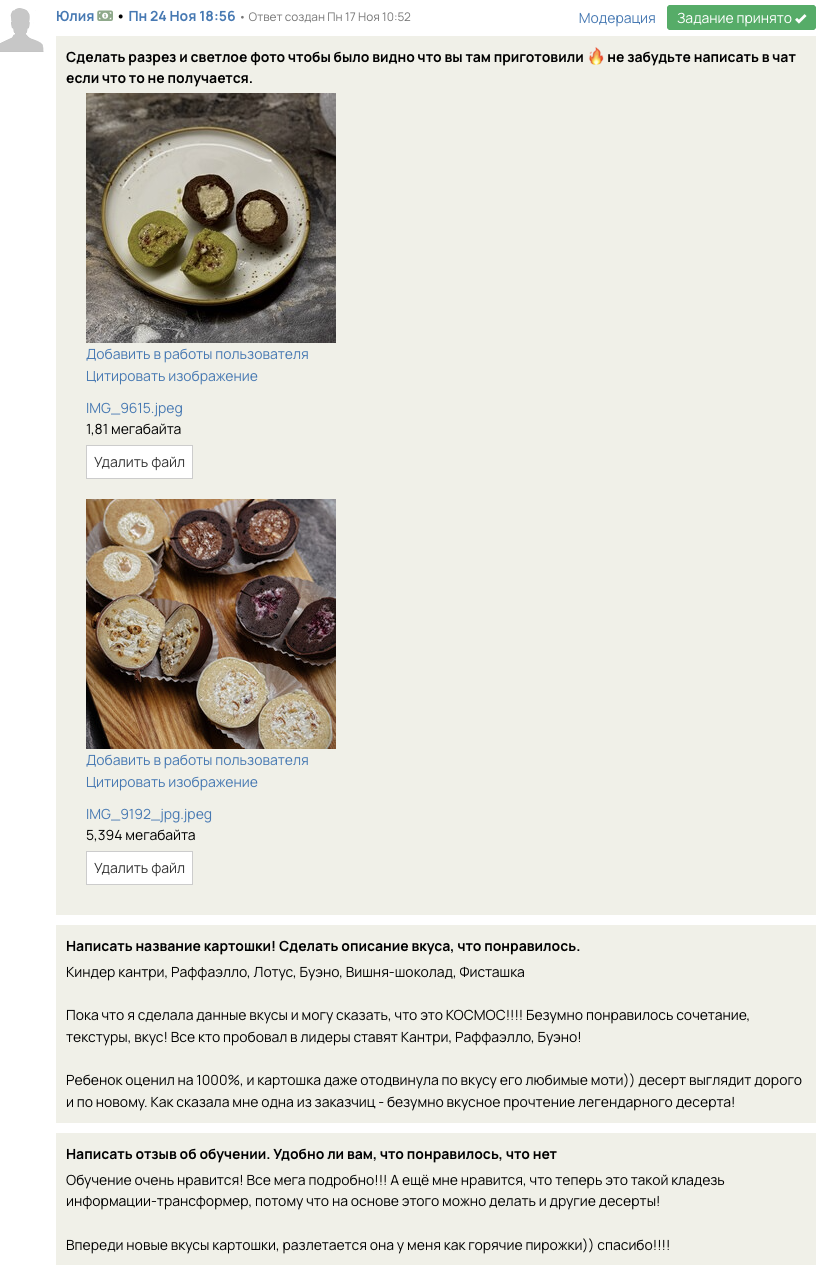Delete the IMG_9192_jpg.jpeg file
This screenshot has width=826, height=1268.
pyautogui.click(x=139, y=868)
